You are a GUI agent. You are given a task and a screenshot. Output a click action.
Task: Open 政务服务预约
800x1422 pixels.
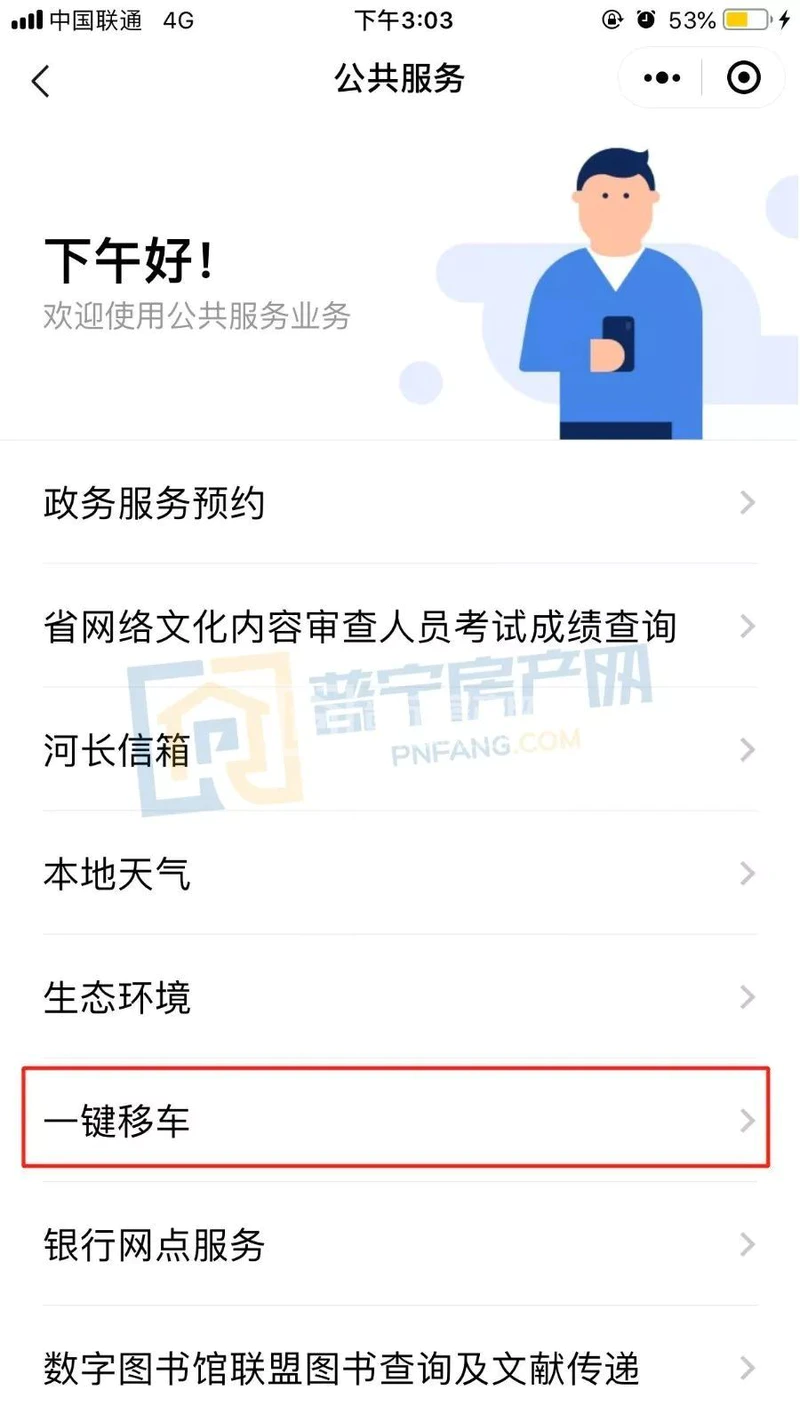tap(400, 503)
